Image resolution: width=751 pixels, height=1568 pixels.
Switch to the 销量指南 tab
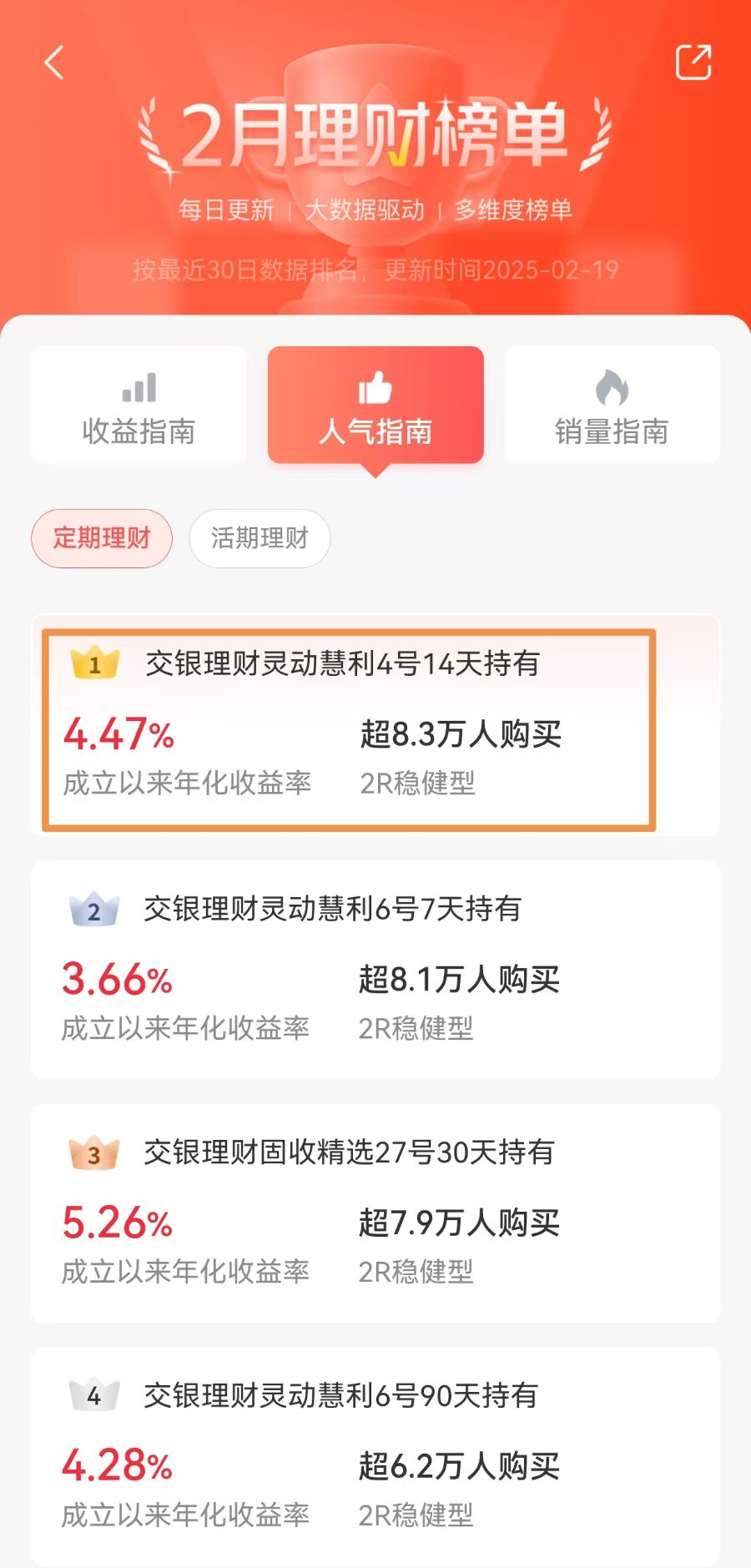pyautogui.click(x=612, y=406)
